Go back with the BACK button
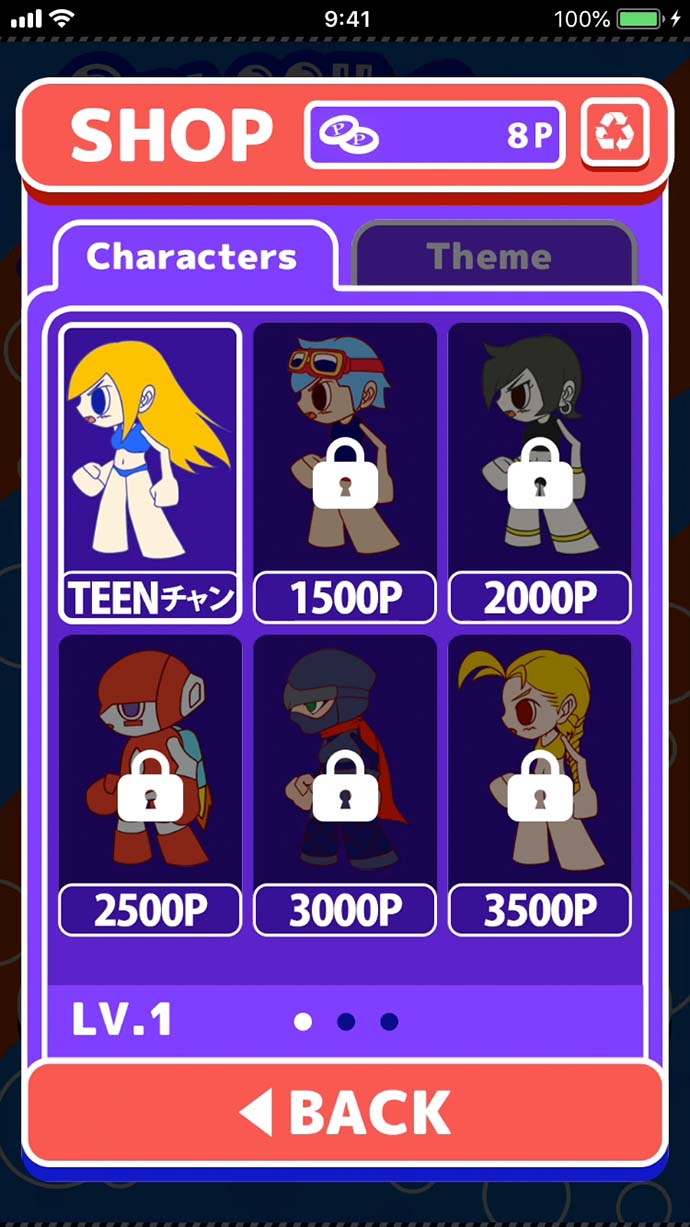Image resolution: width=690 pixels, height=1227 pixels. 345,1112
